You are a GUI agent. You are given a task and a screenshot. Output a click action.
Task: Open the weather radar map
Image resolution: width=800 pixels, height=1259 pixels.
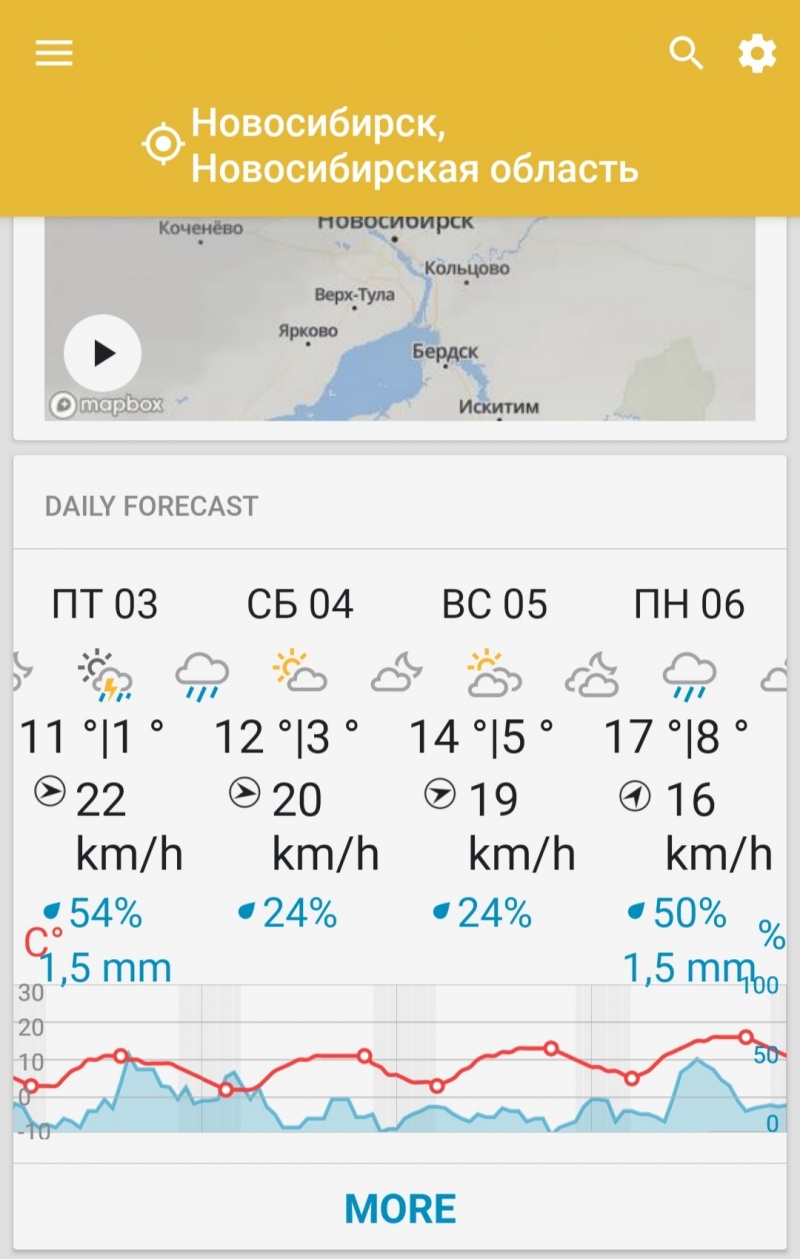(x=450, y=320)
